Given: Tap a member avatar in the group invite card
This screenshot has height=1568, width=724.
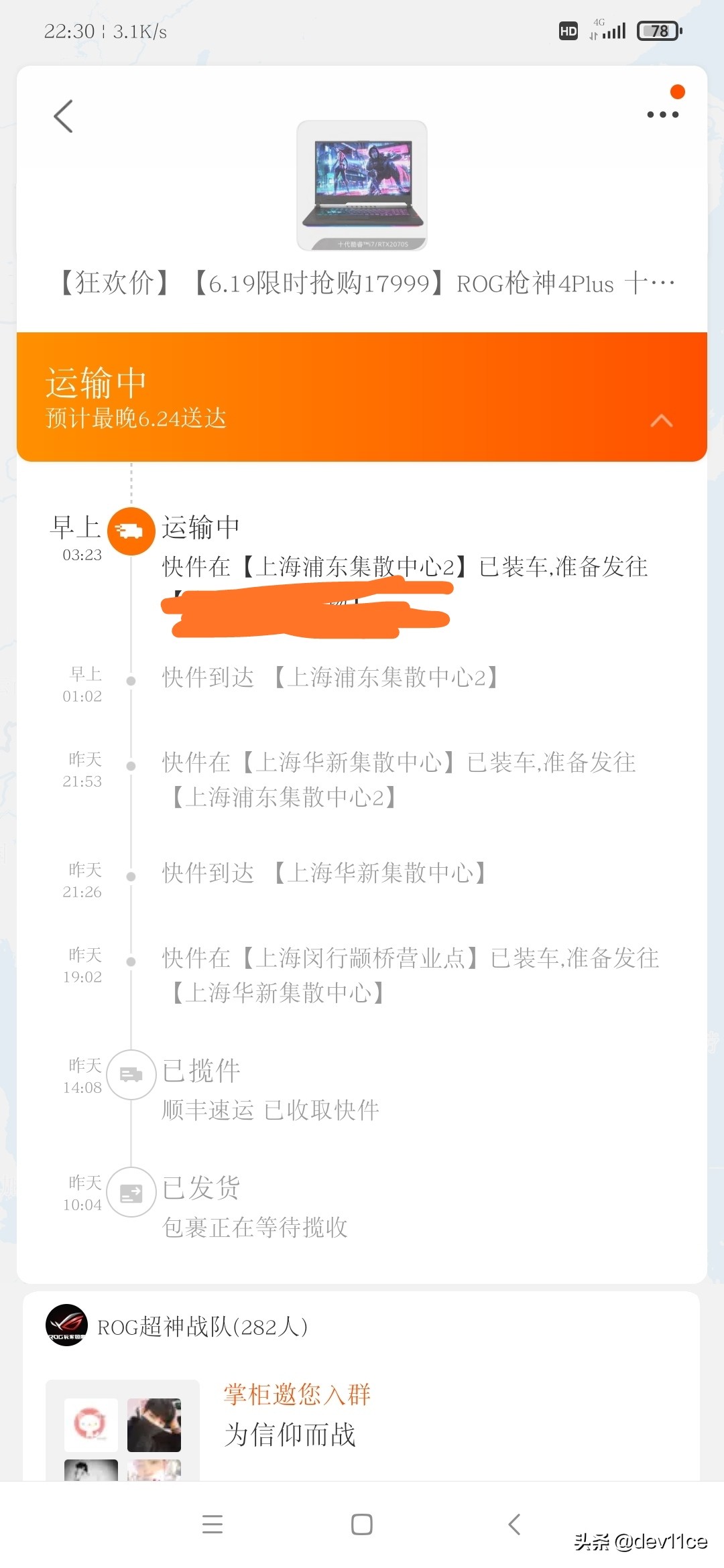Looking at the screenshot, I should [90, 1425].
